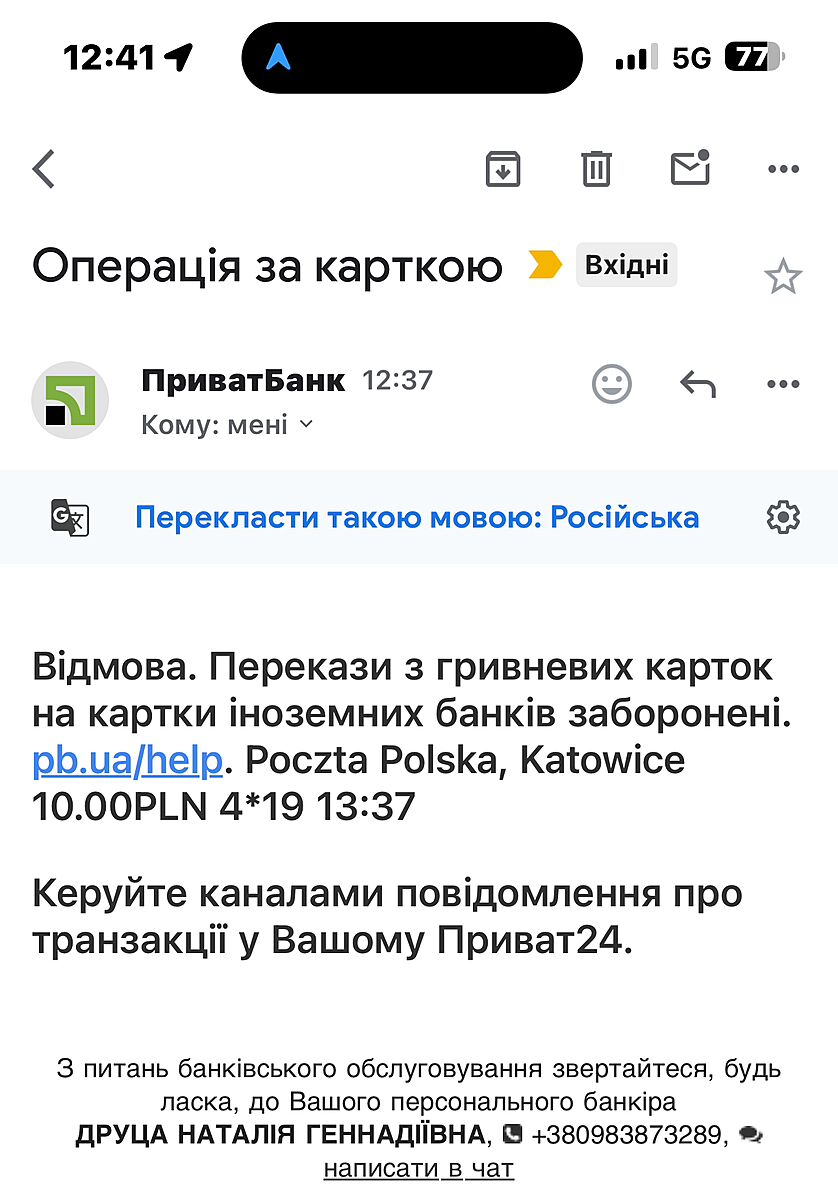Screen dimensions: 838x1200
Task: Archive this email
Action: 503,169
